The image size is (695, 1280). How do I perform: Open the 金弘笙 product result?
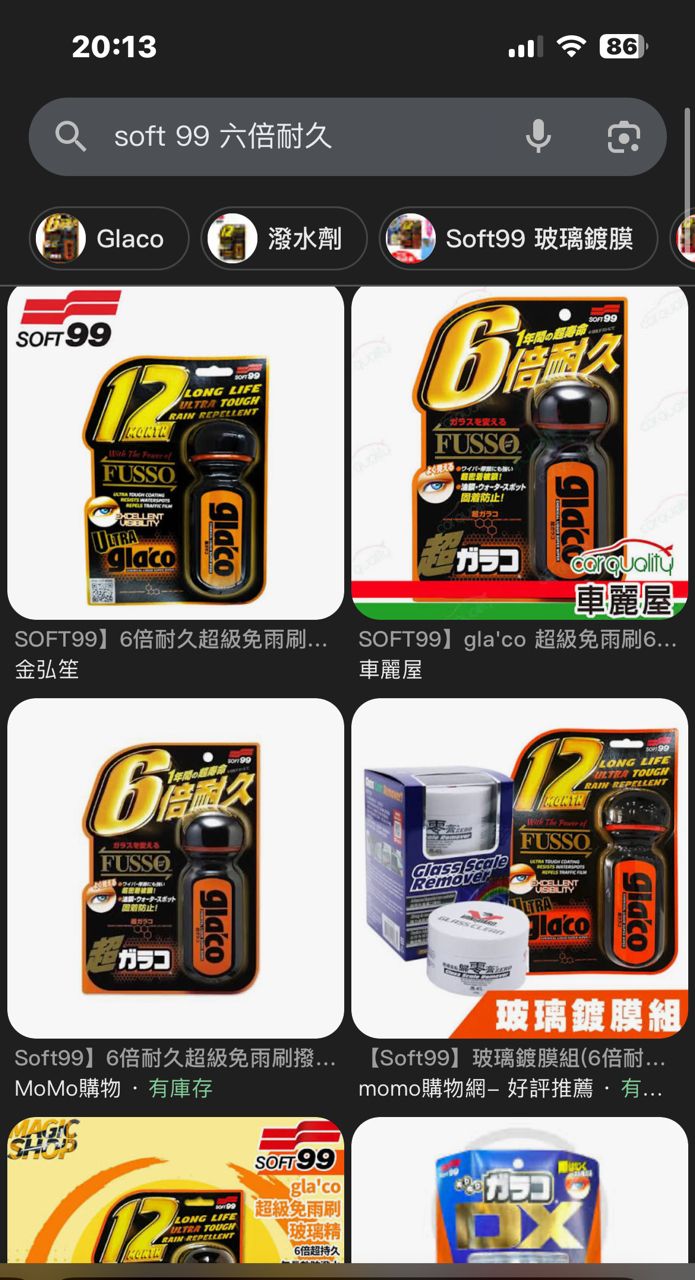tap(176, 453)
